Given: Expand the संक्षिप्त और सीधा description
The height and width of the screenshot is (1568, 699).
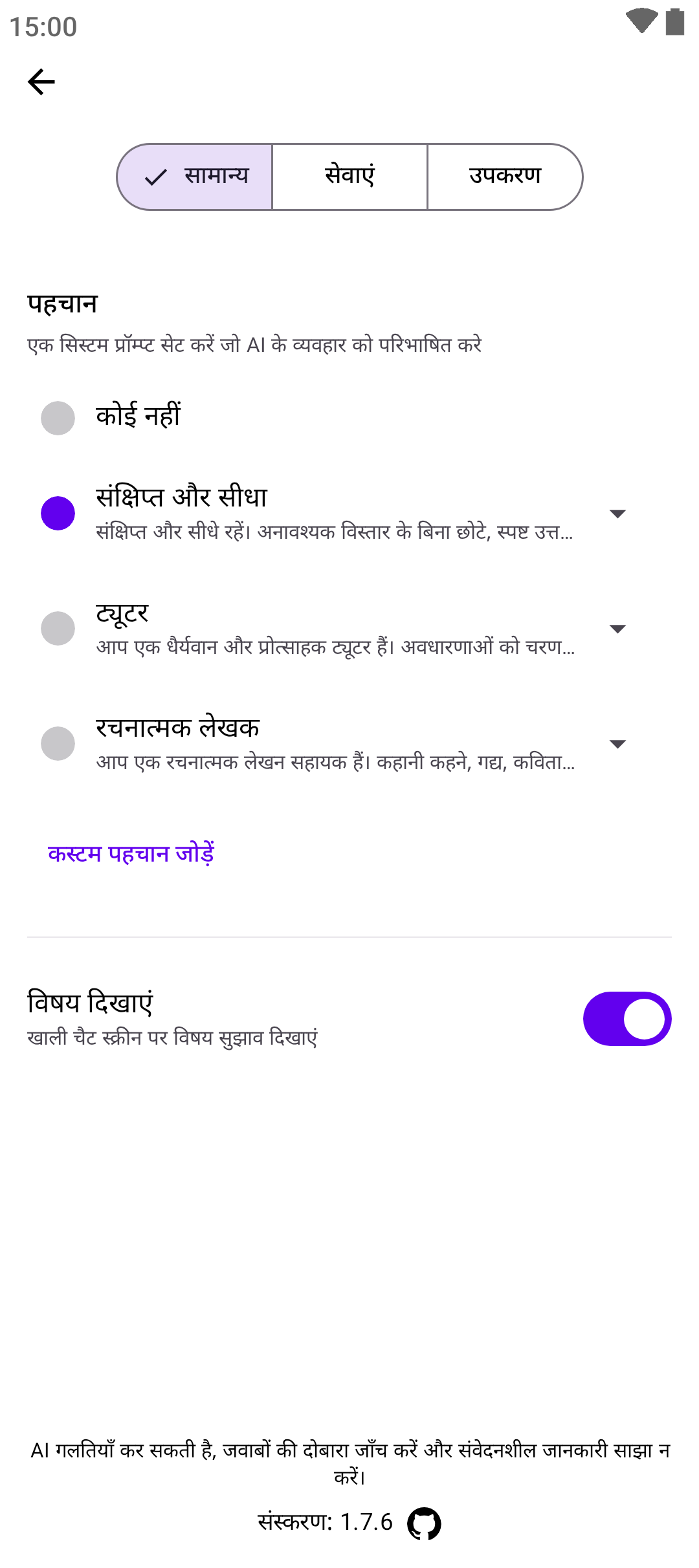Looking at the screenshot, I should click(x=617, y=514).
